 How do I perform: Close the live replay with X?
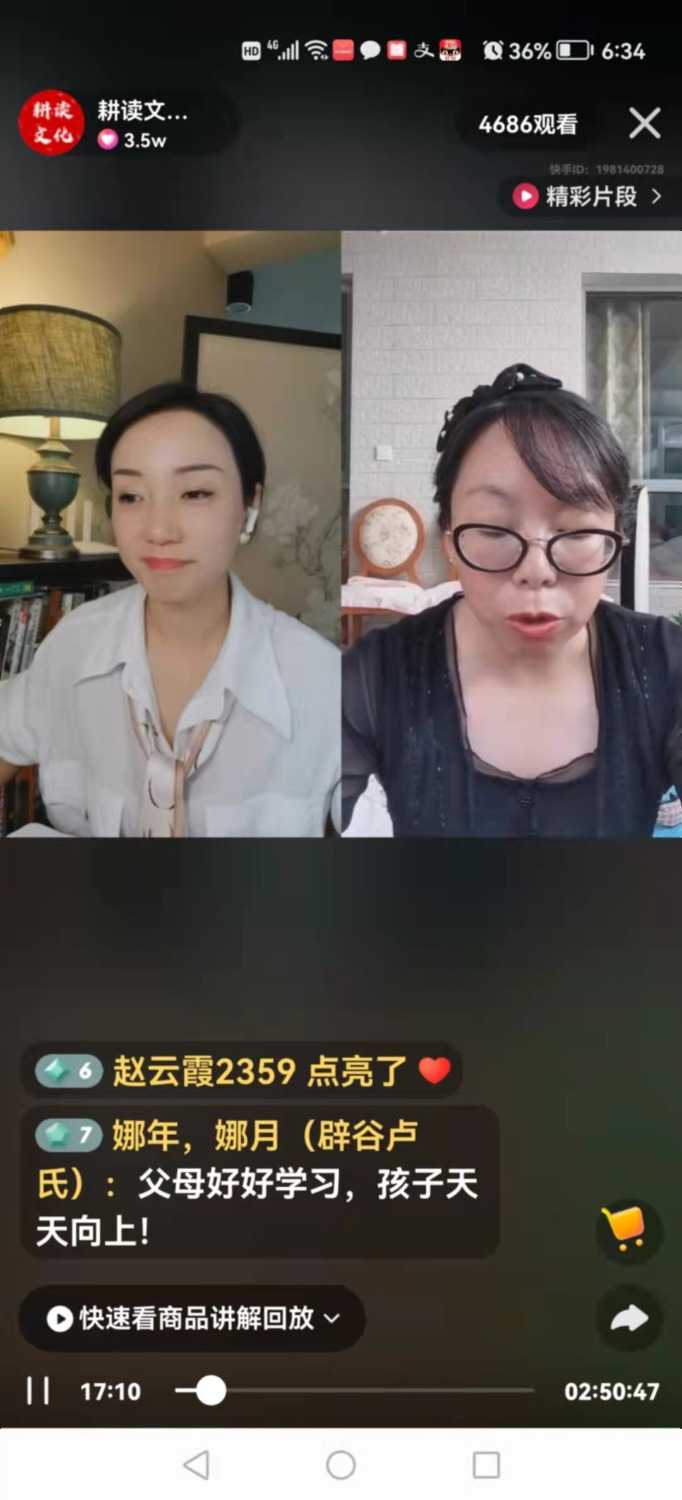point(644,124)
